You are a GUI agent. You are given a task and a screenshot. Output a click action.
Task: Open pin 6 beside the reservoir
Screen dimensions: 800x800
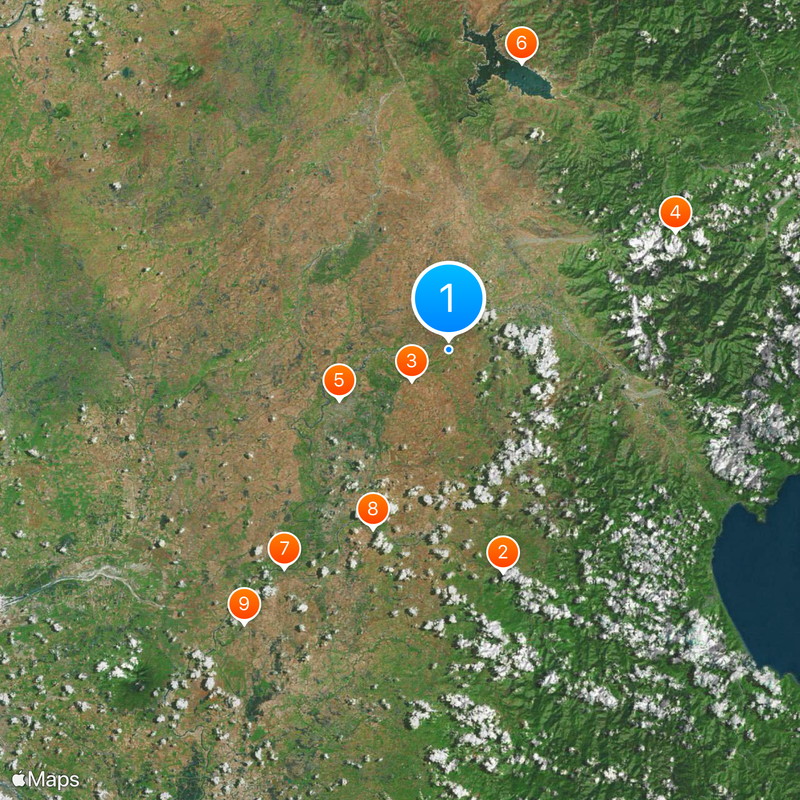click(x=520, y=44)
